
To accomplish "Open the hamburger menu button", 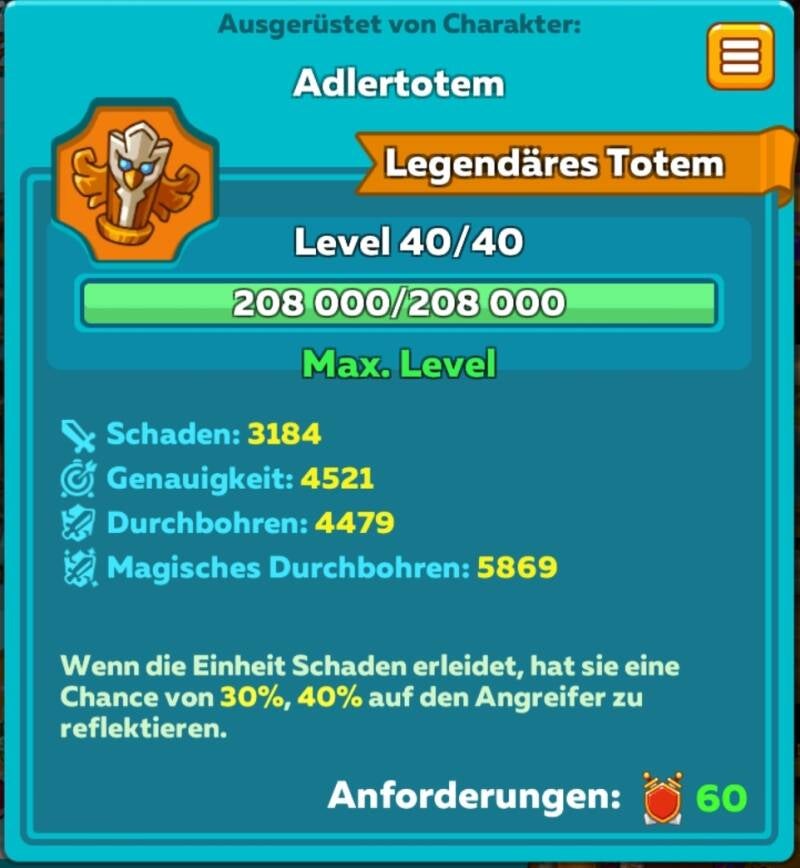I will (x=740, y=56).
